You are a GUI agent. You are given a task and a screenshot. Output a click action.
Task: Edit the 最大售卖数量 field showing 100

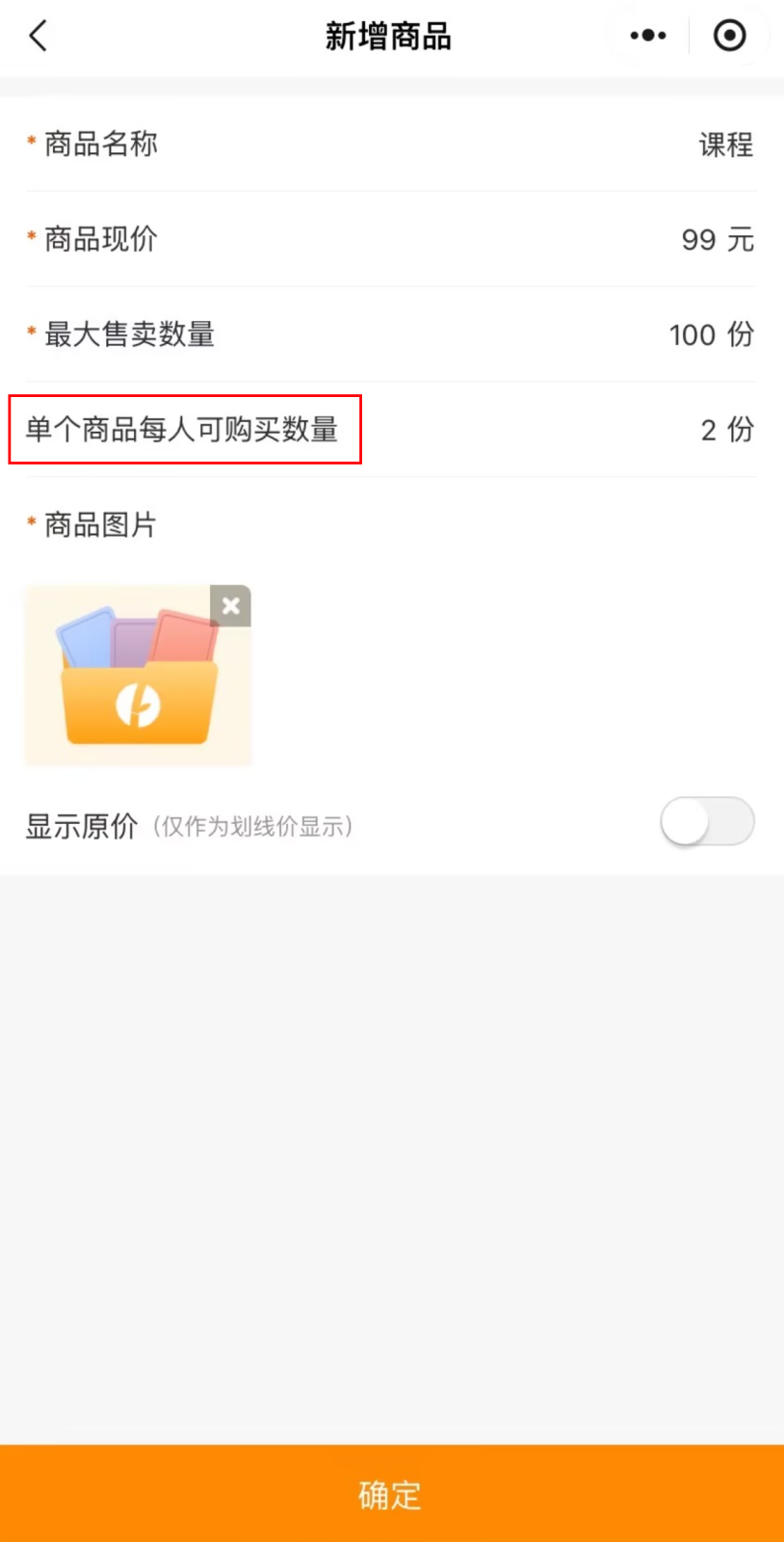[x=693, y=335]
